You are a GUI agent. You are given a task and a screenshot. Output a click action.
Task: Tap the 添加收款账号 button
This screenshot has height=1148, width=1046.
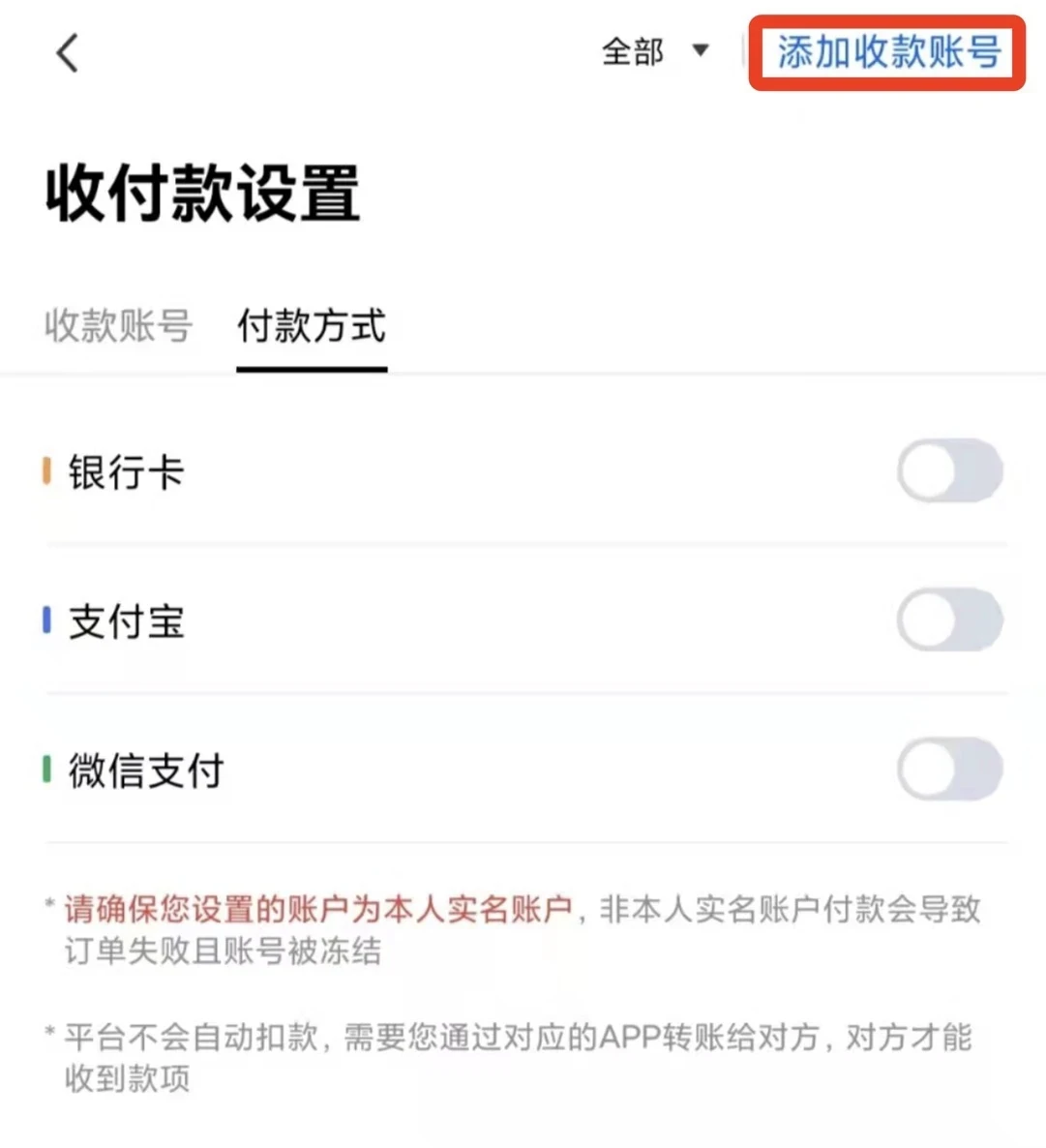pyautogui.click(x=886, y=53)
